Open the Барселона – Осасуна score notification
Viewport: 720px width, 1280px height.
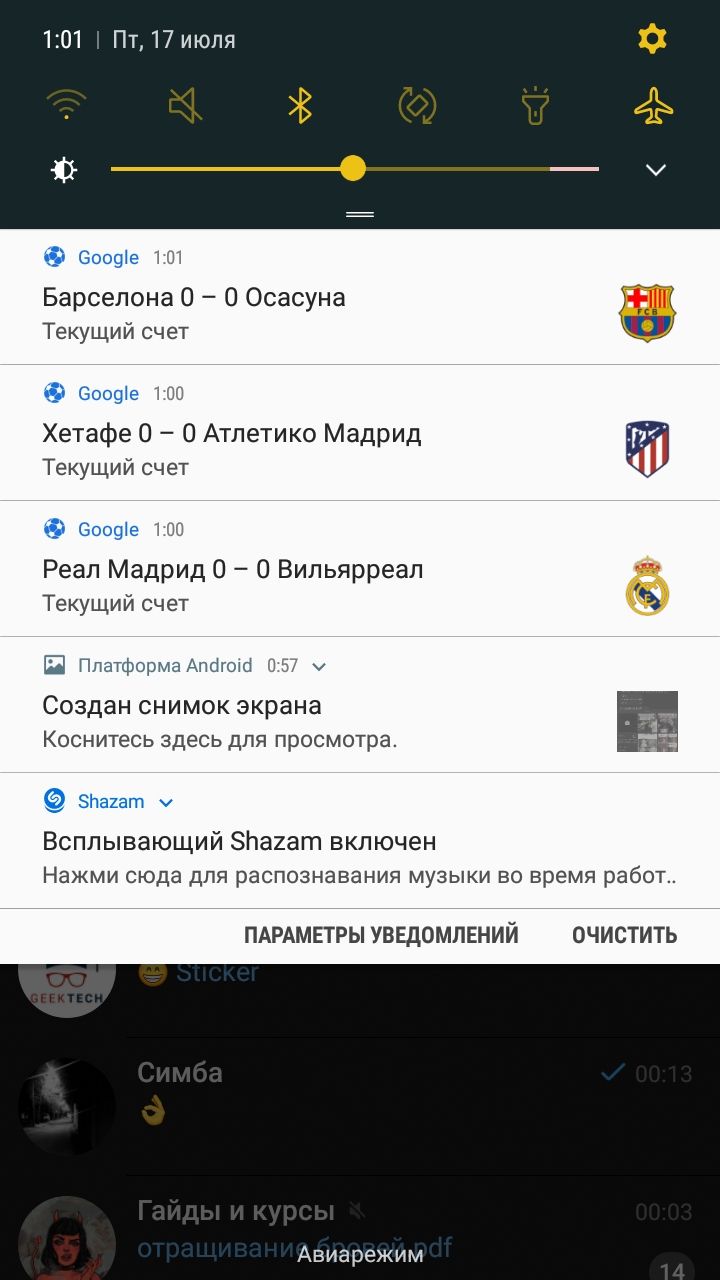[300, 298]
